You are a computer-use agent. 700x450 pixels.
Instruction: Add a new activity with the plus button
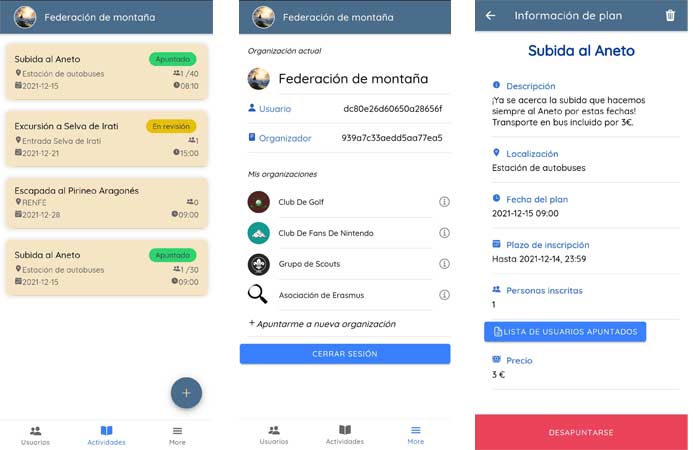tap(186, 392)
